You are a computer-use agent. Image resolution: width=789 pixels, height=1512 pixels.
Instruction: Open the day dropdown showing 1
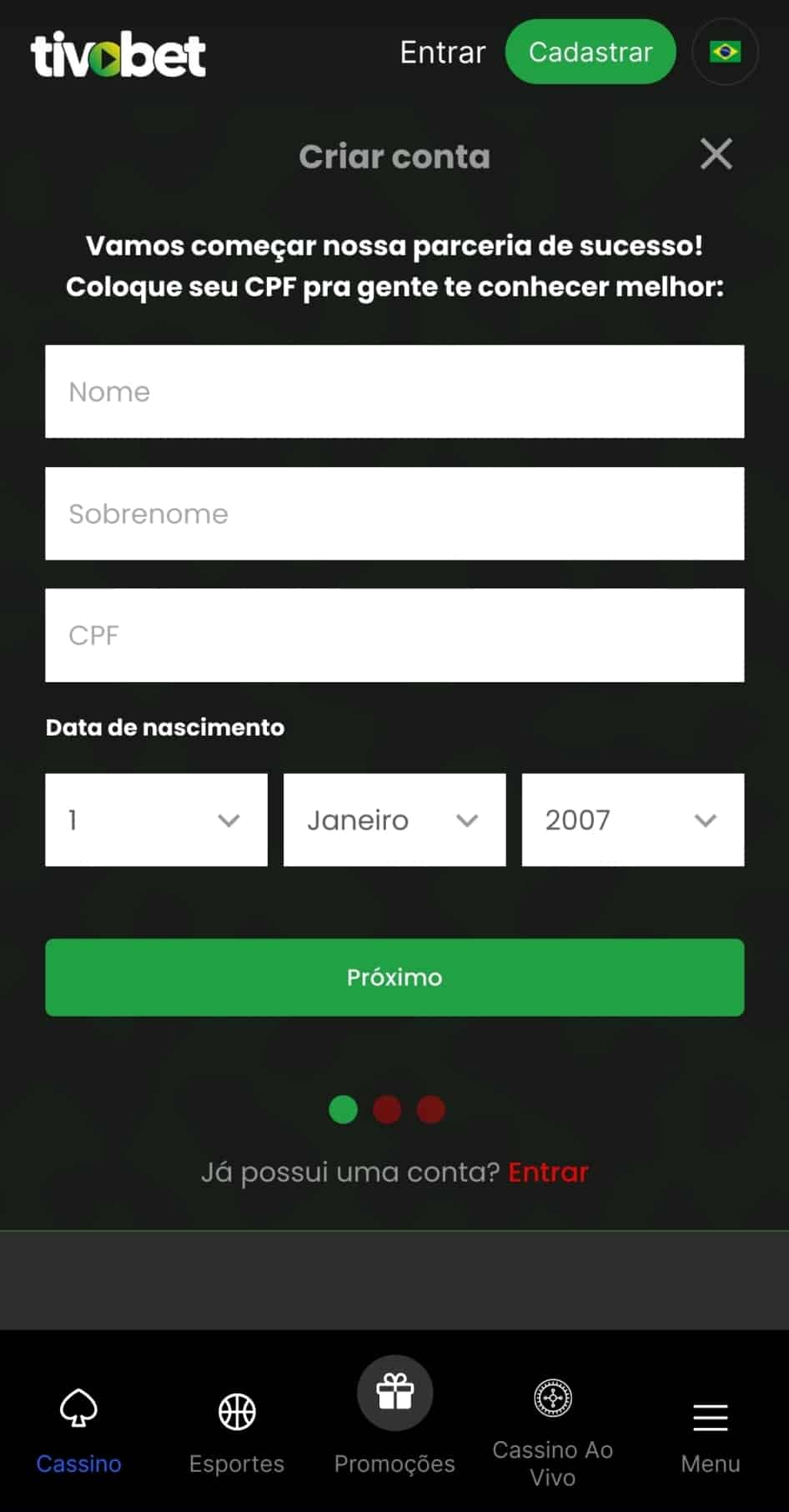(x=155, y=820)
